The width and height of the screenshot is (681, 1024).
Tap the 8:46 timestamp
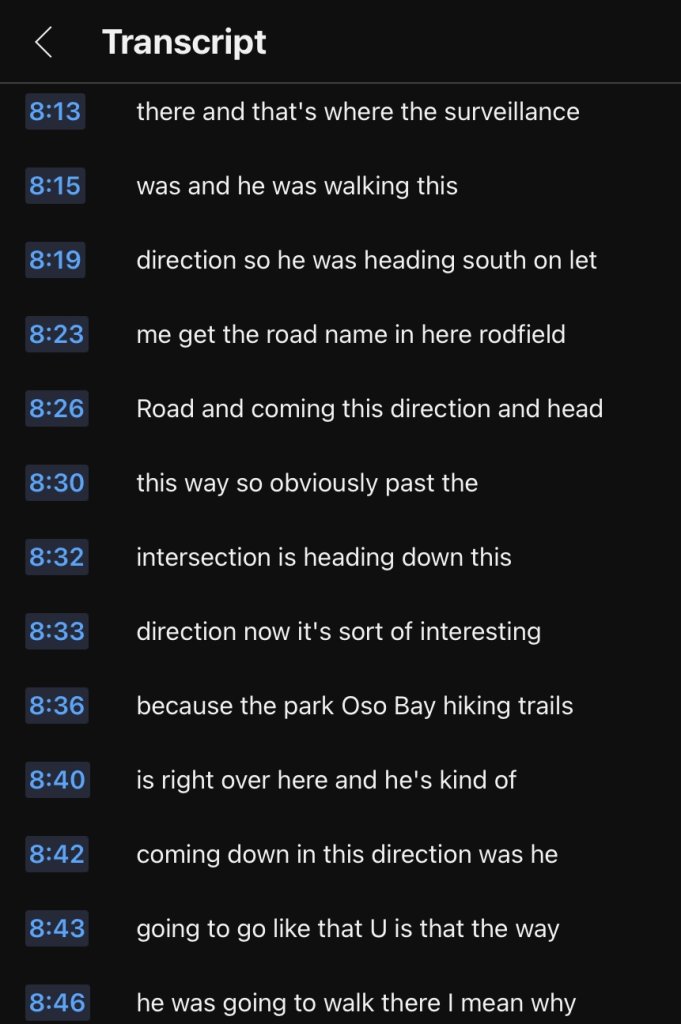55,1002
